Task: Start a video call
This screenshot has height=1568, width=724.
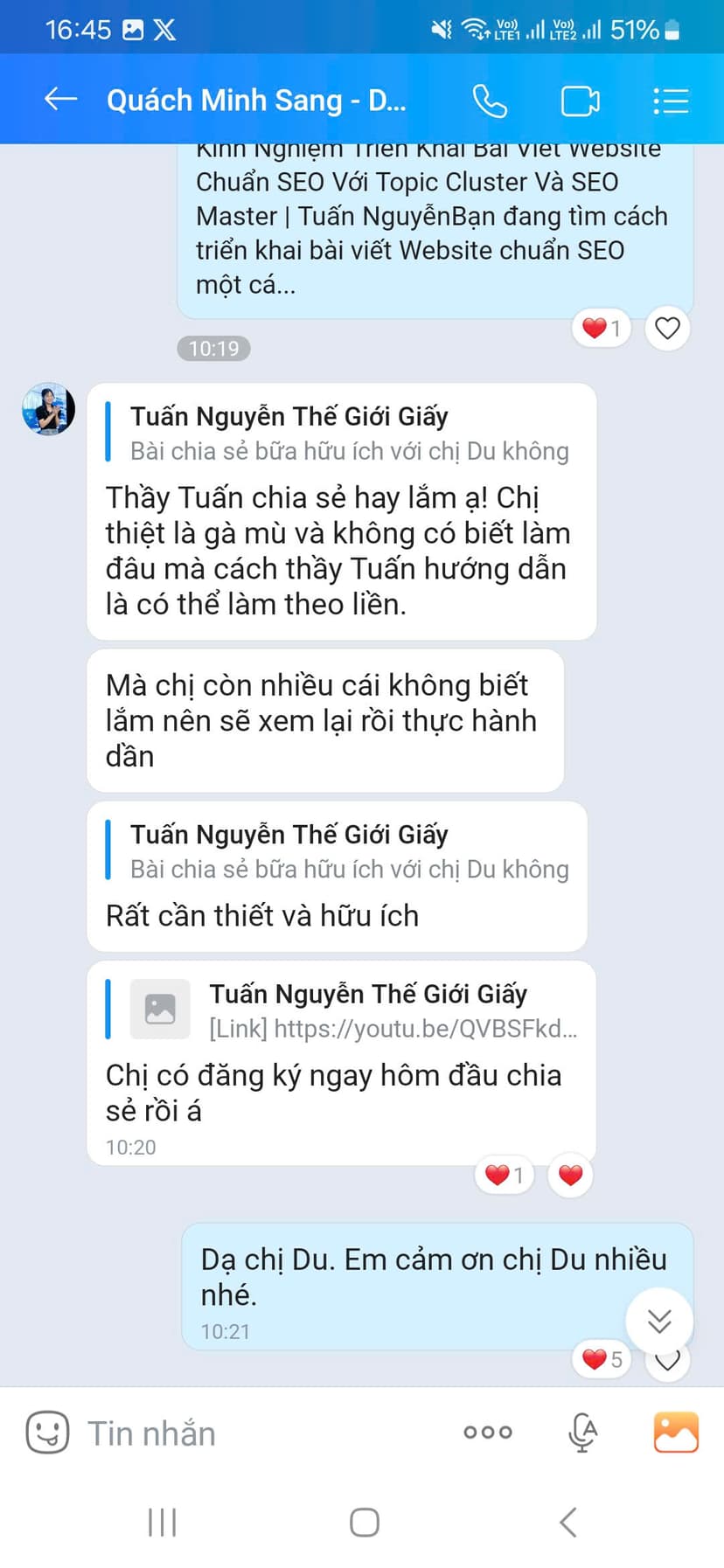Action: coord(578,99)
